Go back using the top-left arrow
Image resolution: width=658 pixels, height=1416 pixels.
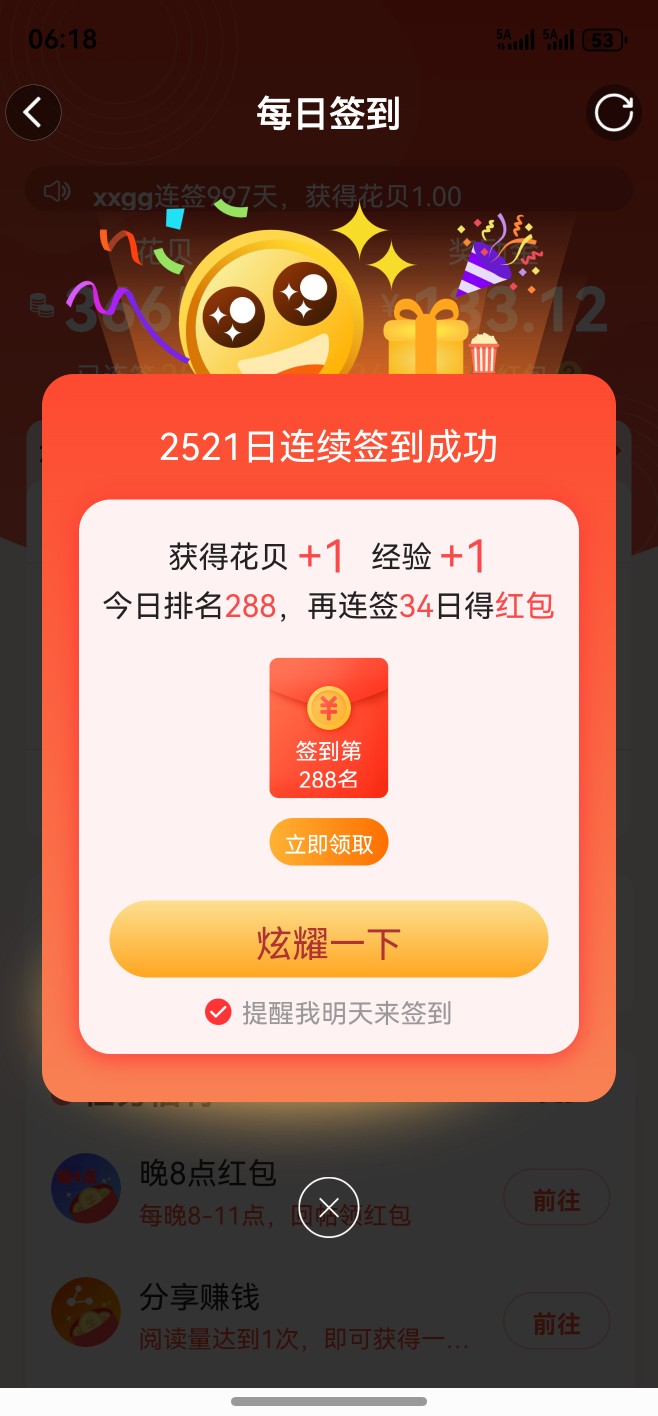pyautogui.click(x=34, y=112)
